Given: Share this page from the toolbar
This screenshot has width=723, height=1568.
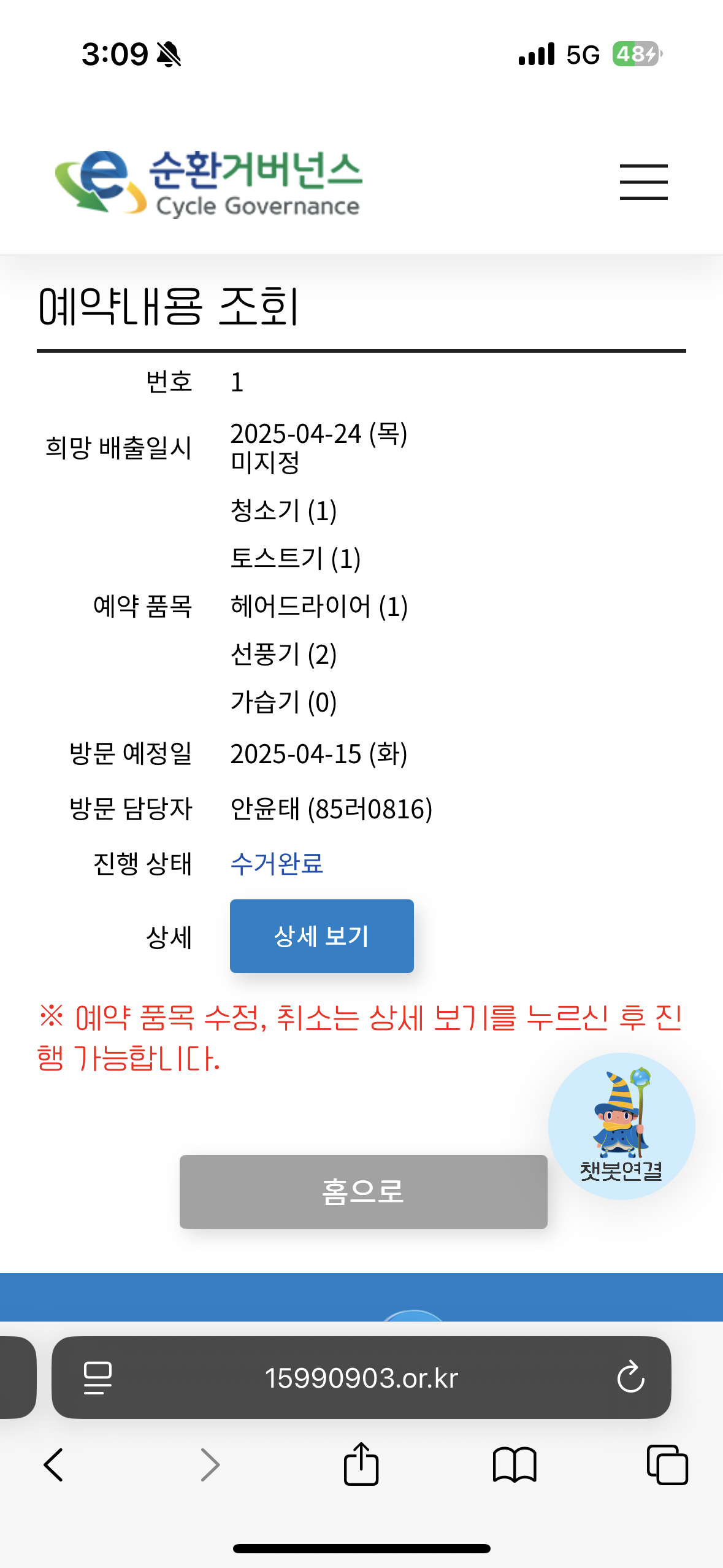Looking at the screenshot, I should pyautogui.click(x=361, y=1464).
